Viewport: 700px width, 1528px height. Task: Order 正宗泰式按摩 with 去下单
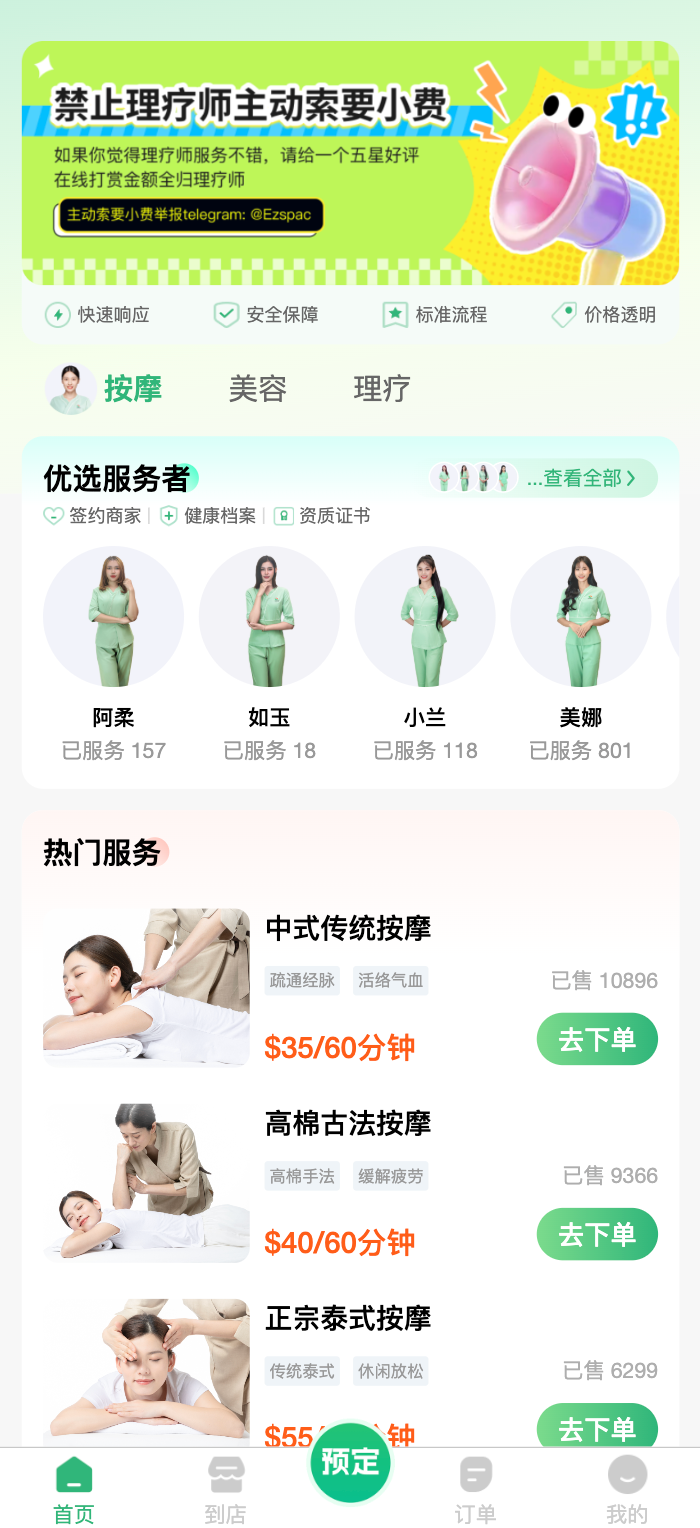[x=597, y=1426]
